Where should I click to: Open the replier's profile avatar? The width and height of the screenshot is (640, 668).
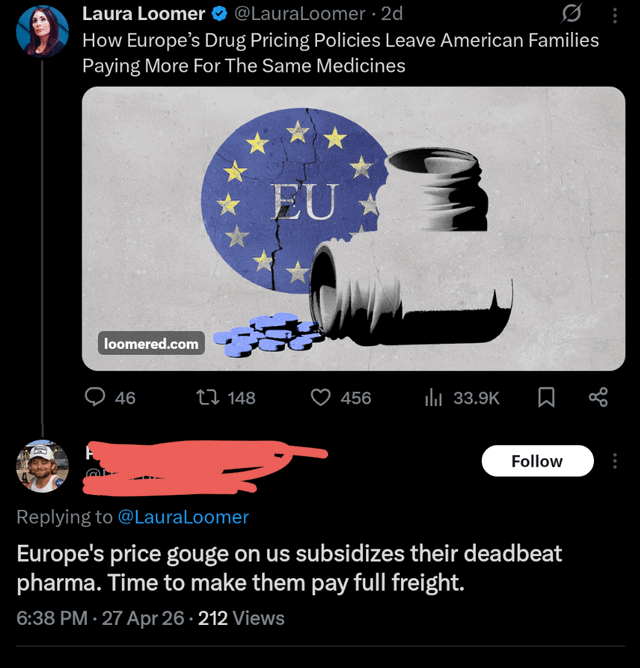click(x=43, y=466)
